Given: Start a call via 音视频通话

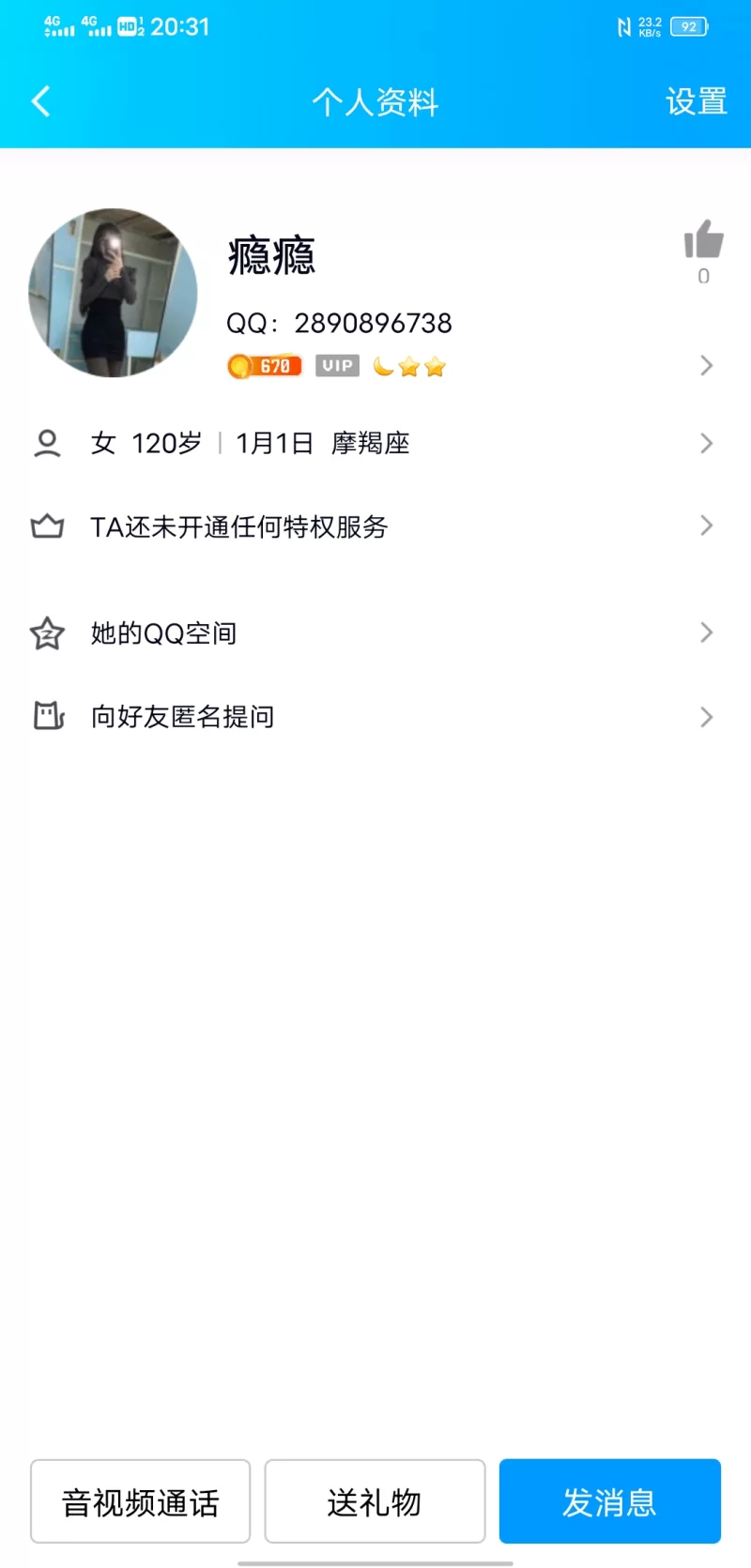Looking at the screenshot, I should point(141,1501).
